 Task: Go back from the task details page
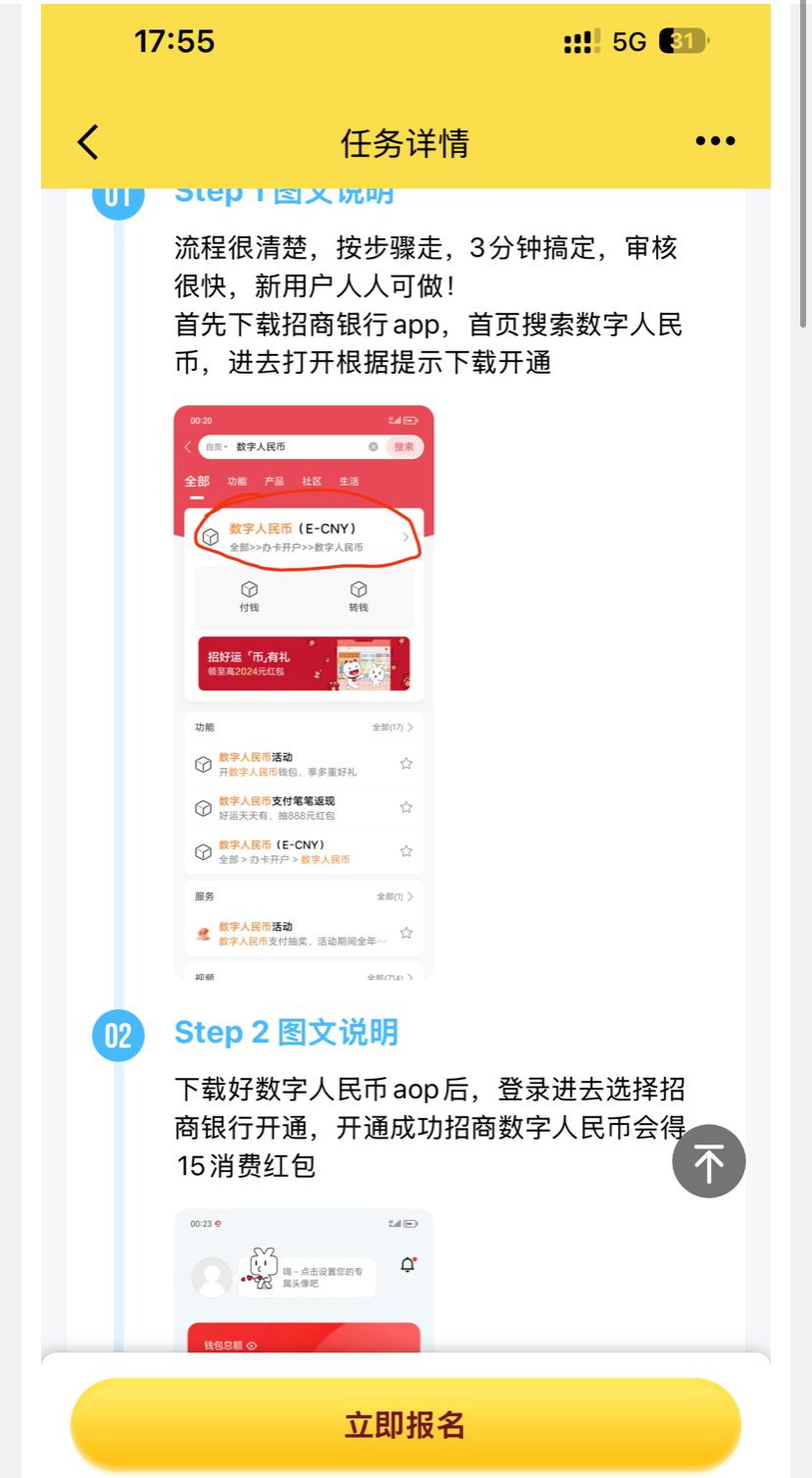click(88, 142)
